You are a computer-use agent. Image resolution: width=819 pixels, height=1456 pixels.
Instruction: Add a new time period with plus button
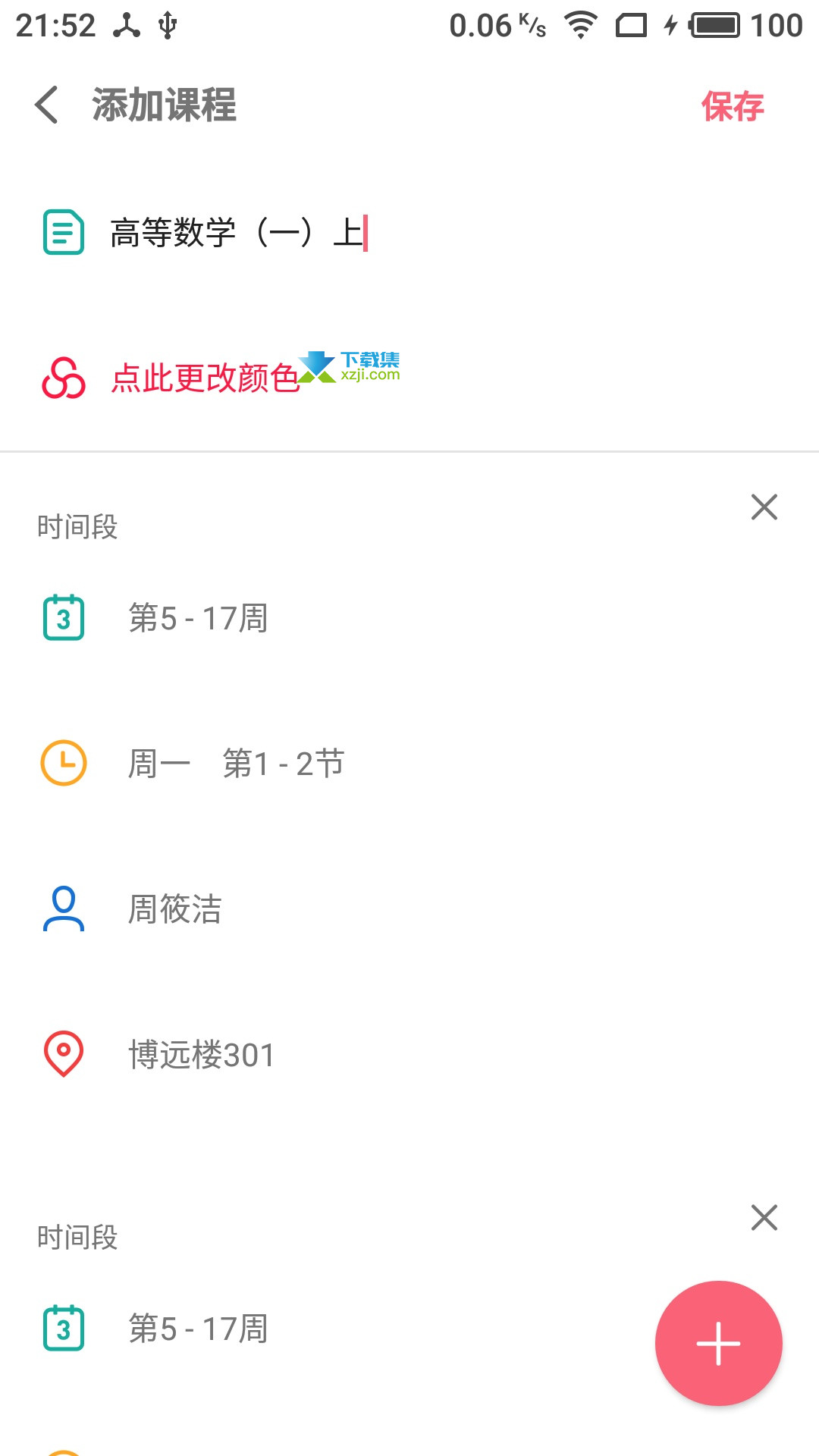[718, 1344]
